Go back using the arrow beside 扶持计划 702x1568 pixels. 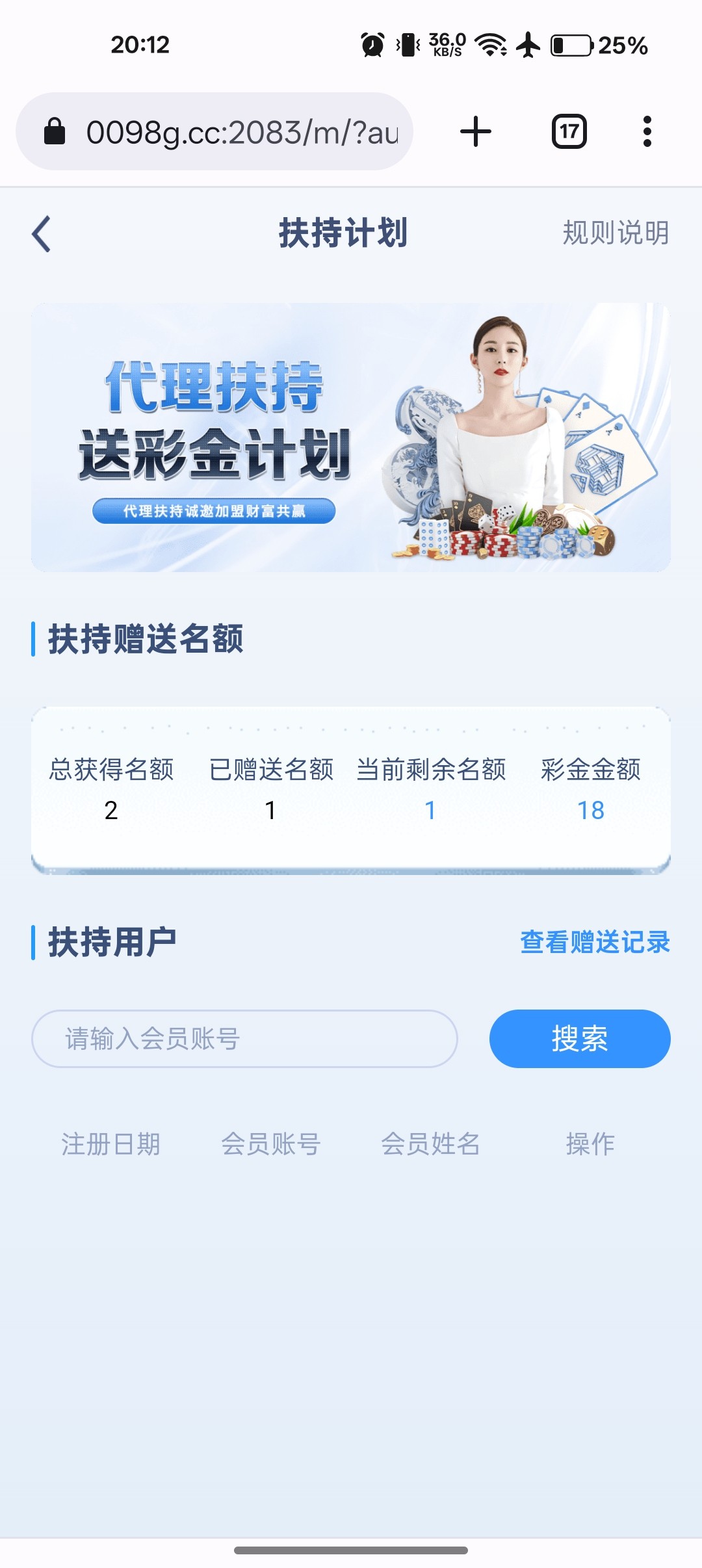[42, 233]
